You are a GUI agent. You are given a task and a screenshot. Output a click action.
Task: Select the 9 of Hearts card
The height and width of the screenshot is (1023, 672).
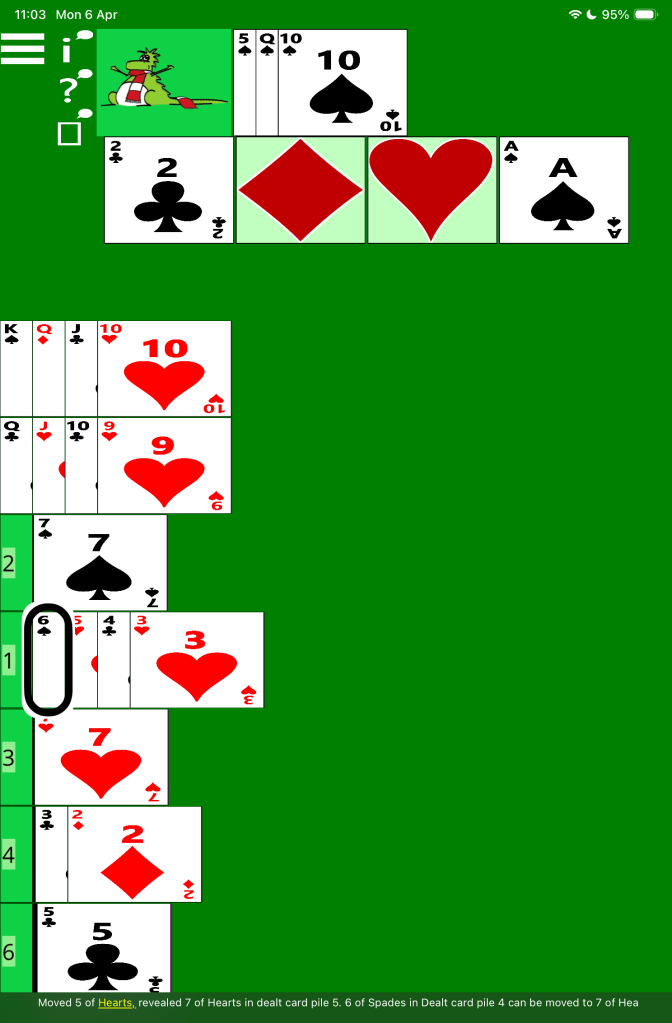165,465
